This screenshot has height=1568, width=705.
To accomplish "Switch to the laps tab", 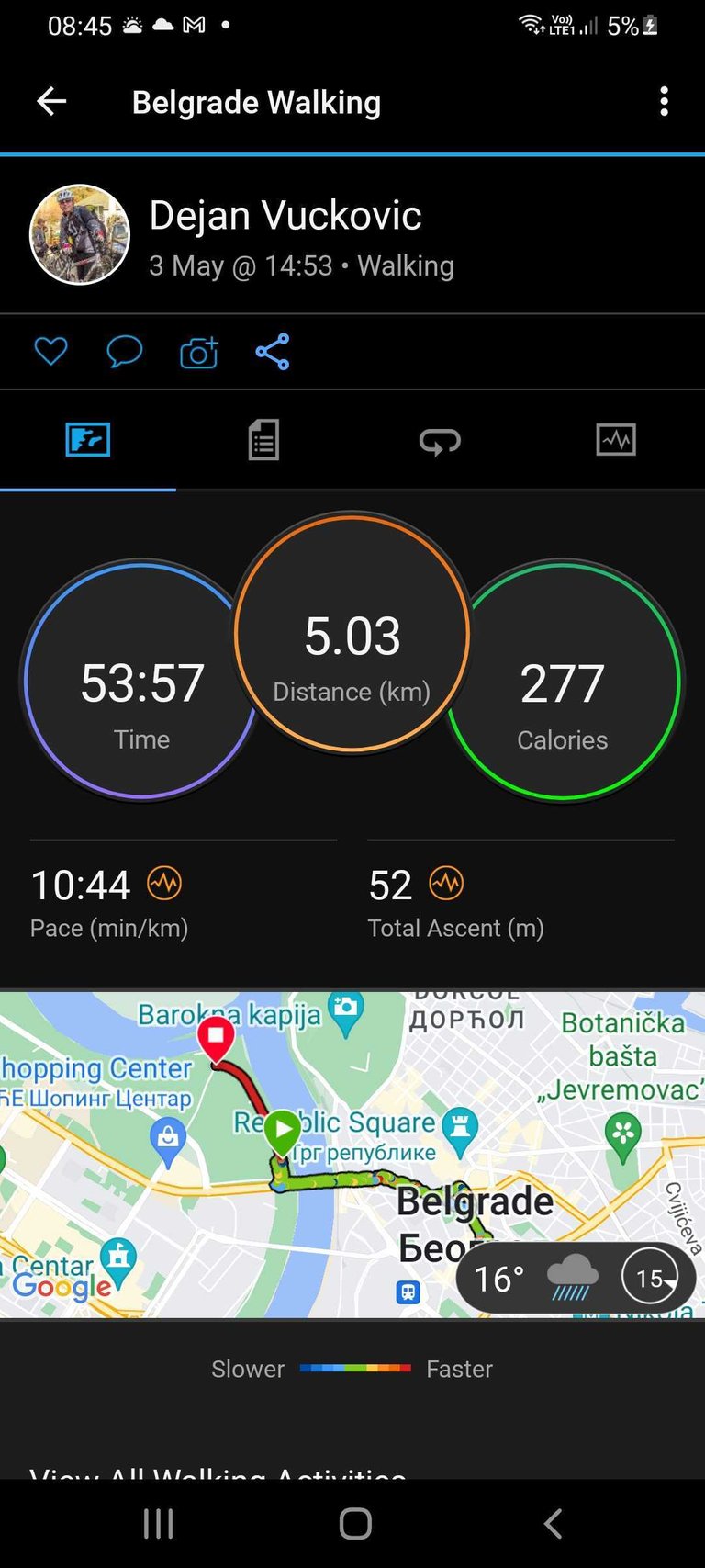I will tap(440, 440).
